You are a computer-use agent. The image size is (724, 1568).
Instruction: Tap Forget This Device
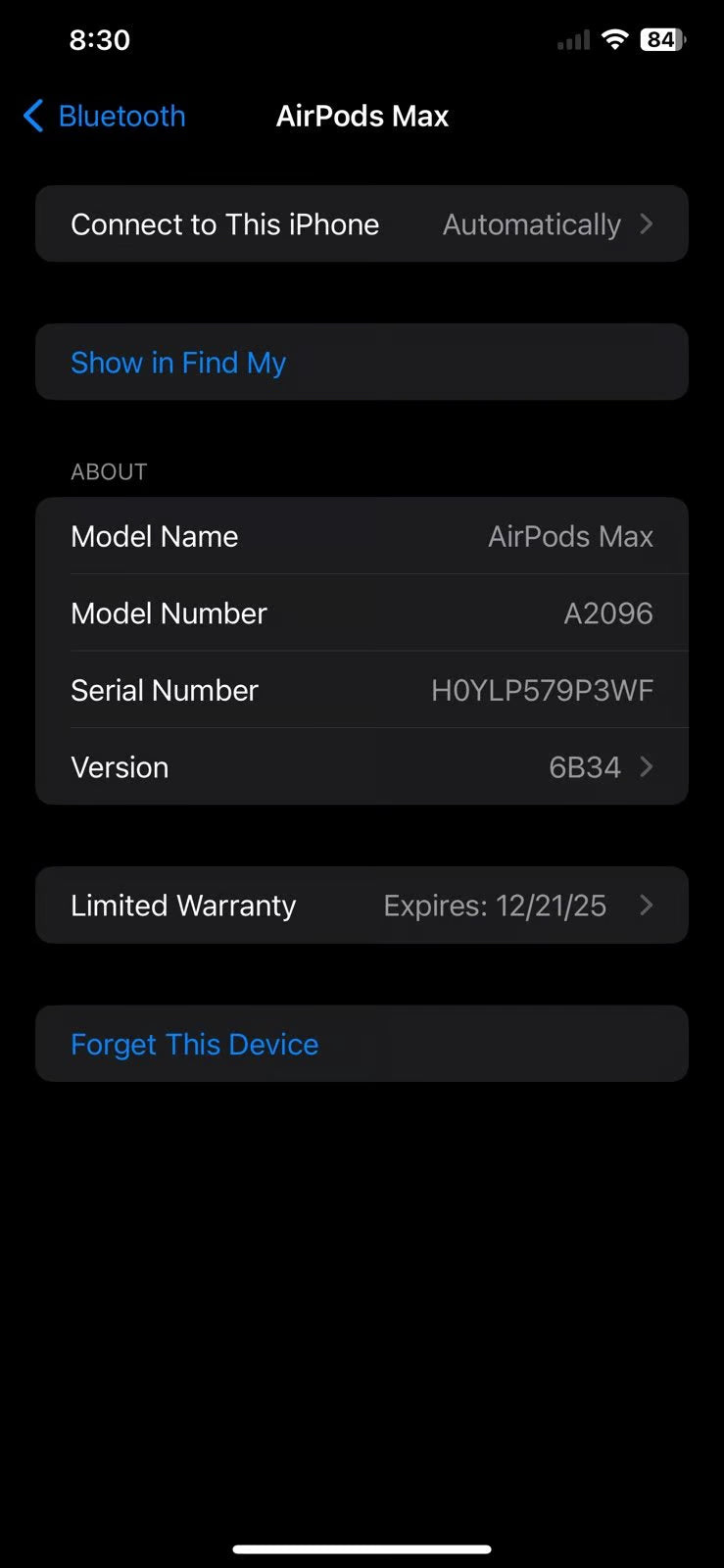click(194, 1044)
